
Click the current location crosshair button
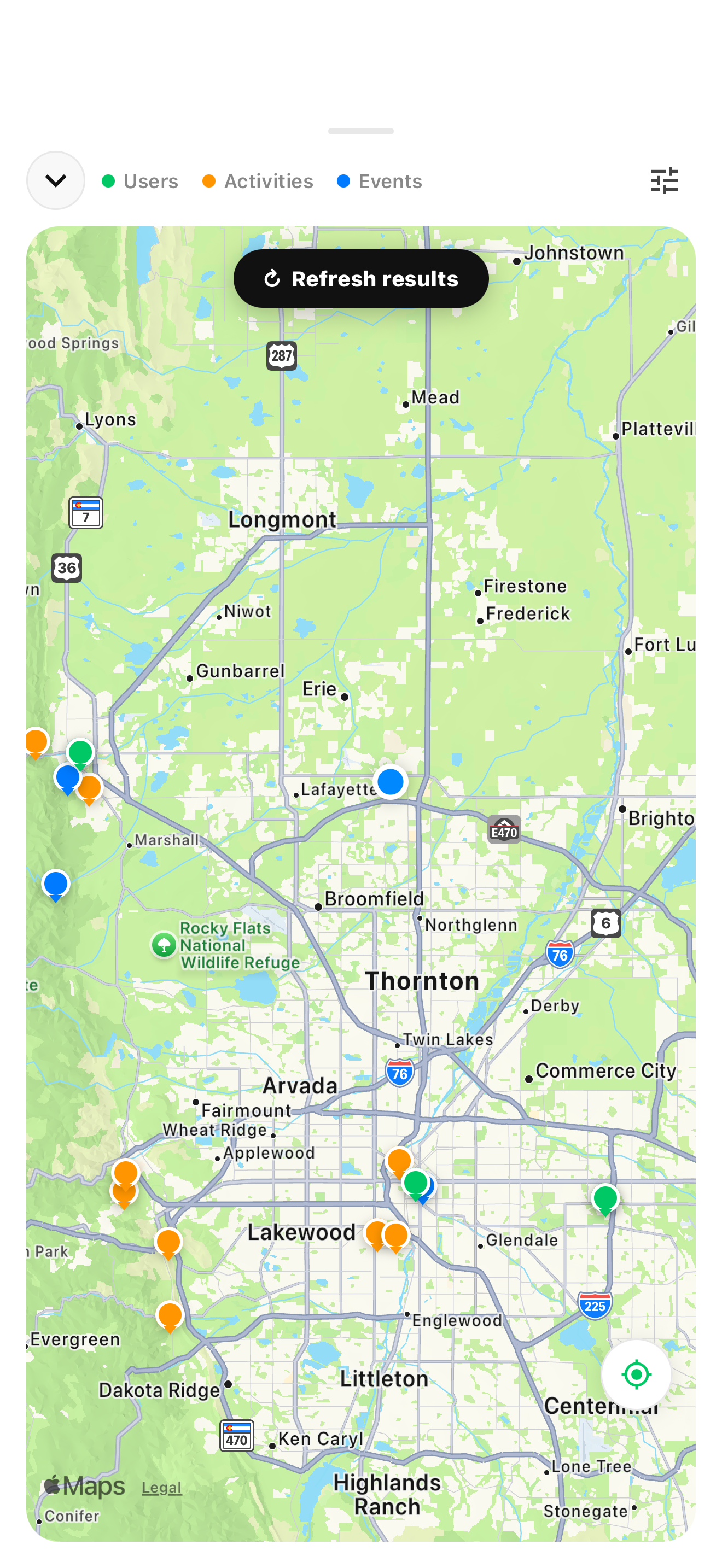click(x=636, y=1374)
